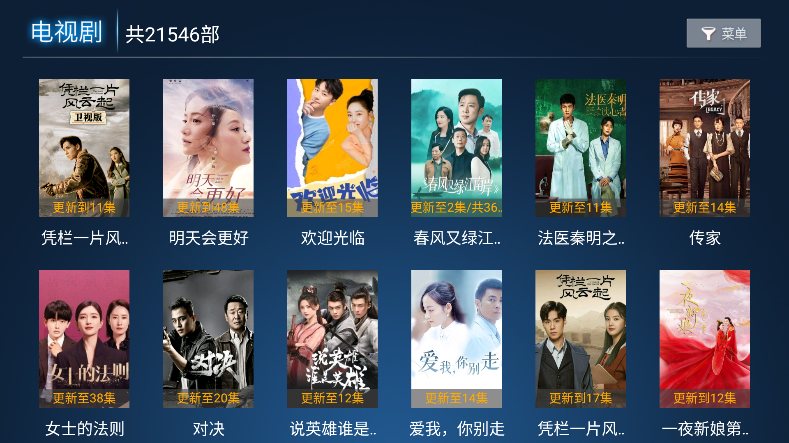
Task: Open 凭栏一片风云起 updated to 11集
Action: tap(84, 148)
